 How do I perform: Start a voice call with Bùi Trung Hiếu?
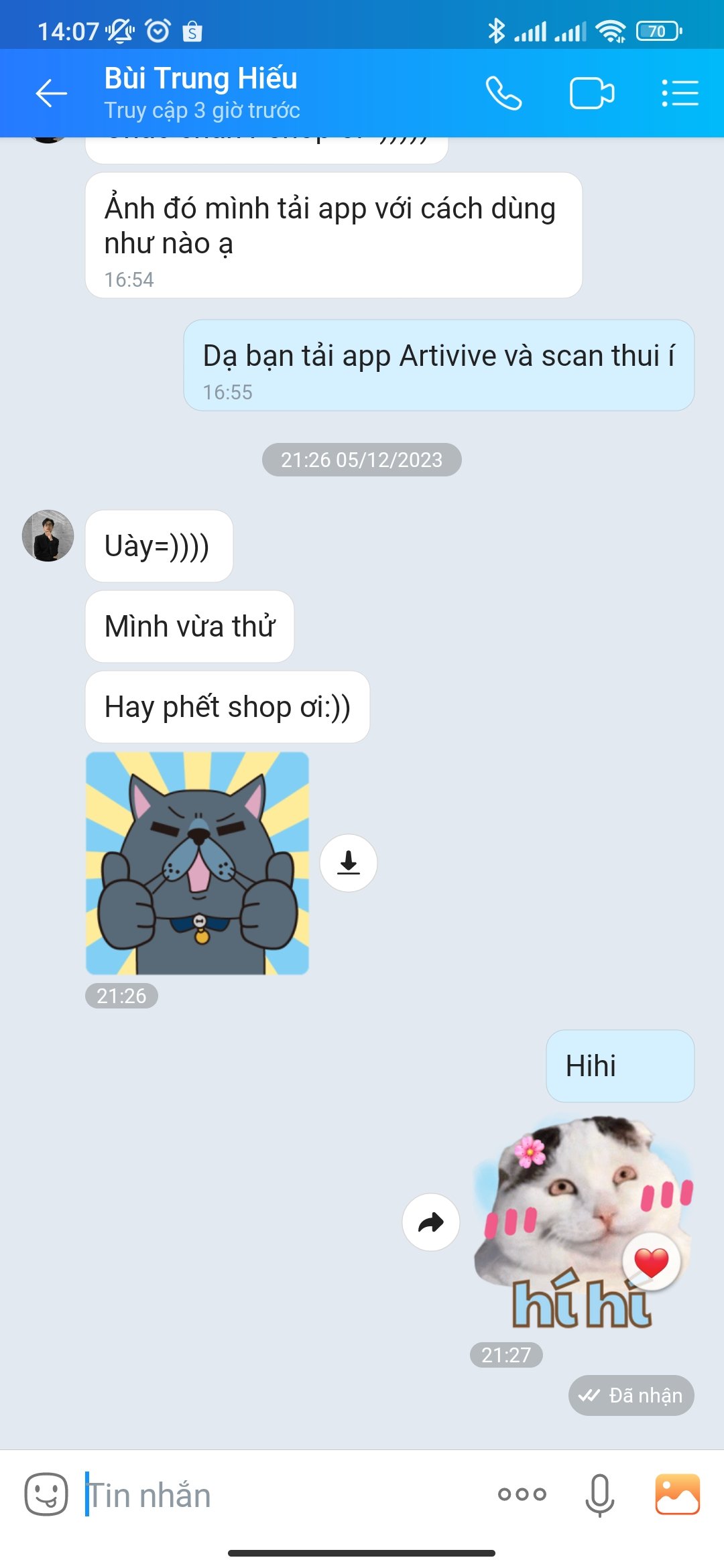click(x=503, y=93)
